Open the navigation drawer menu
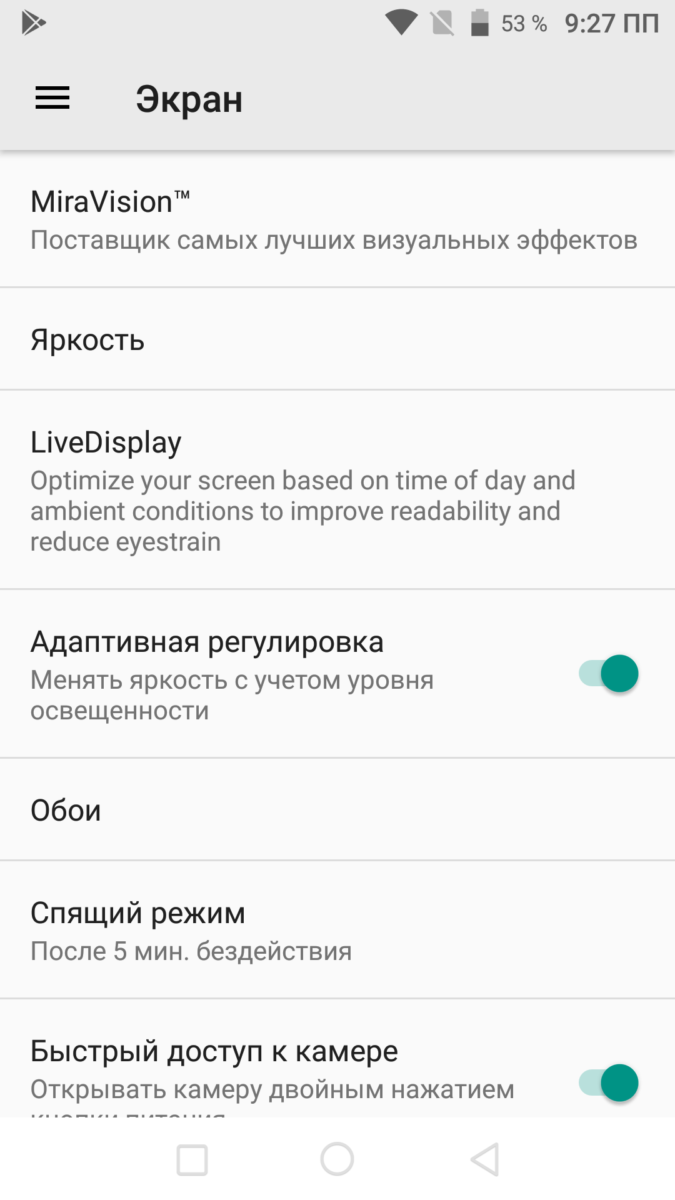 click(53, 98)
